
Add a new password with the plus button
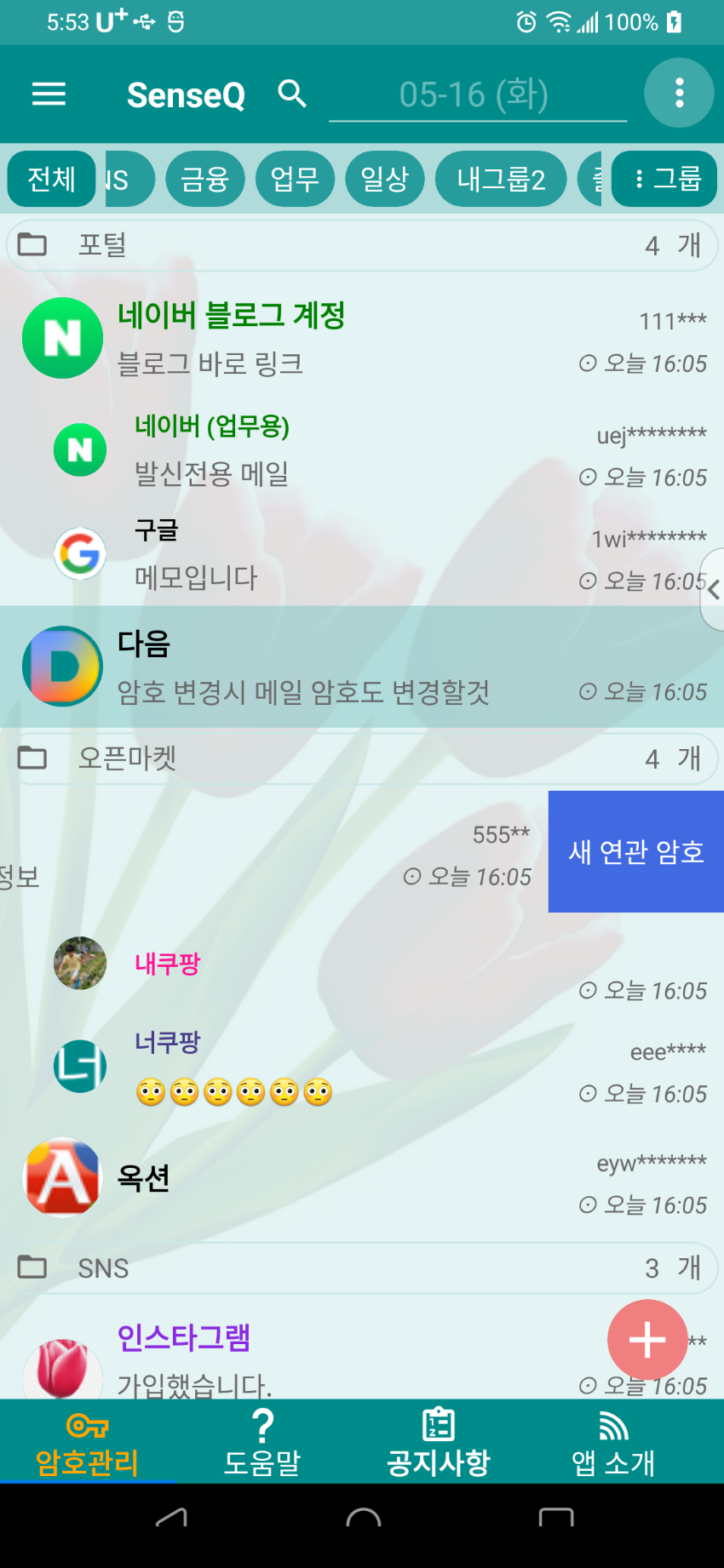coord(647,1340)
